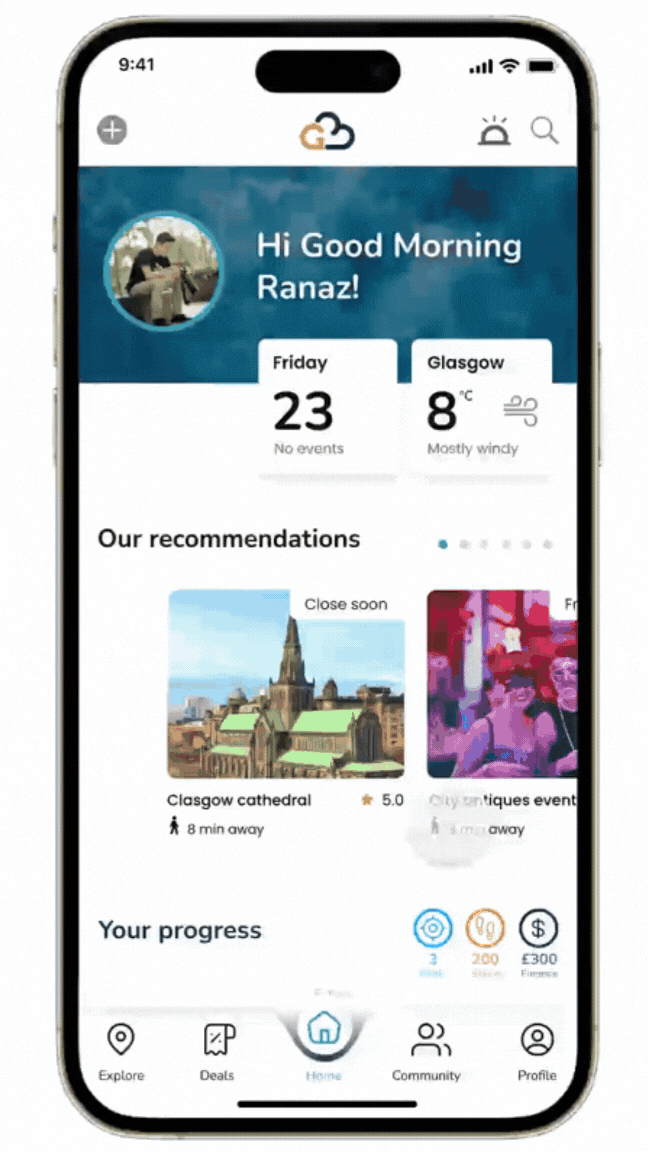Tap the plus add icon
This screenshot has height=1152, width=648.
point(112,131)
